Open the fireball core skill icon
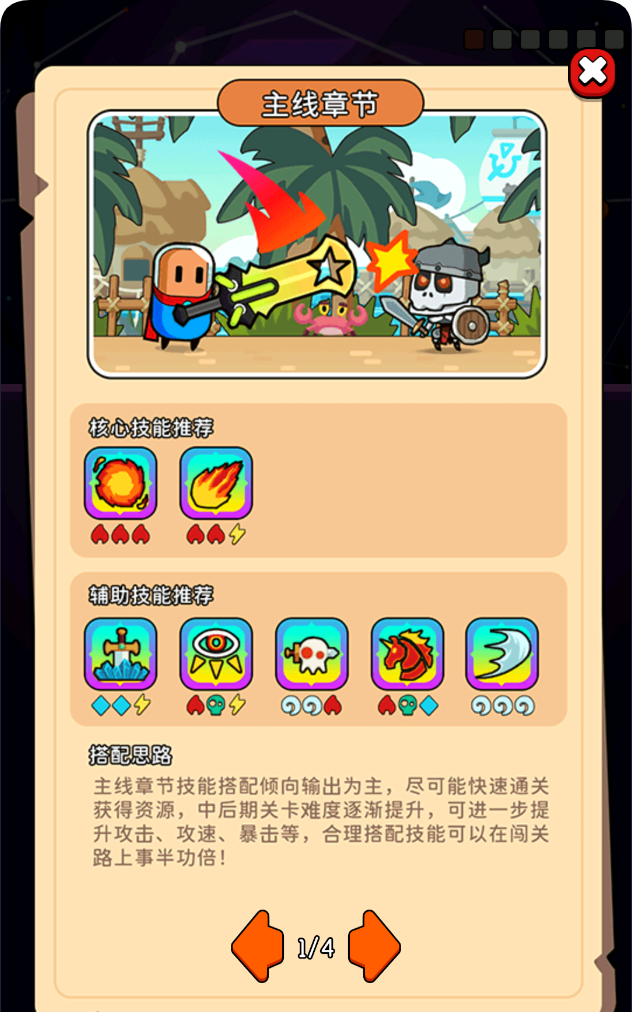This screenshot has height=1012, width=632. tap(120, 483)
